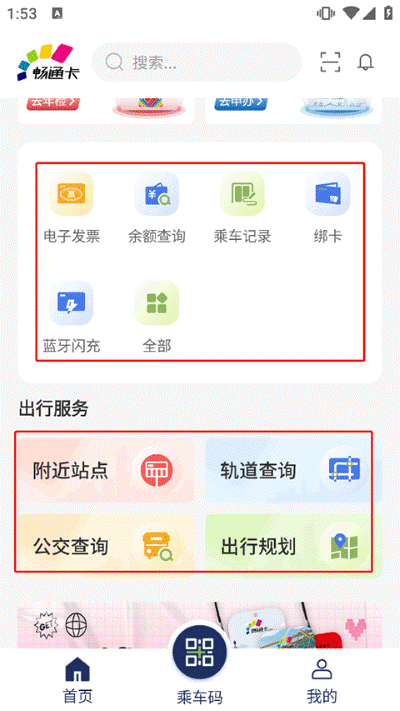
Task: Switch to the 首页 tab
Action: [78, 679]
